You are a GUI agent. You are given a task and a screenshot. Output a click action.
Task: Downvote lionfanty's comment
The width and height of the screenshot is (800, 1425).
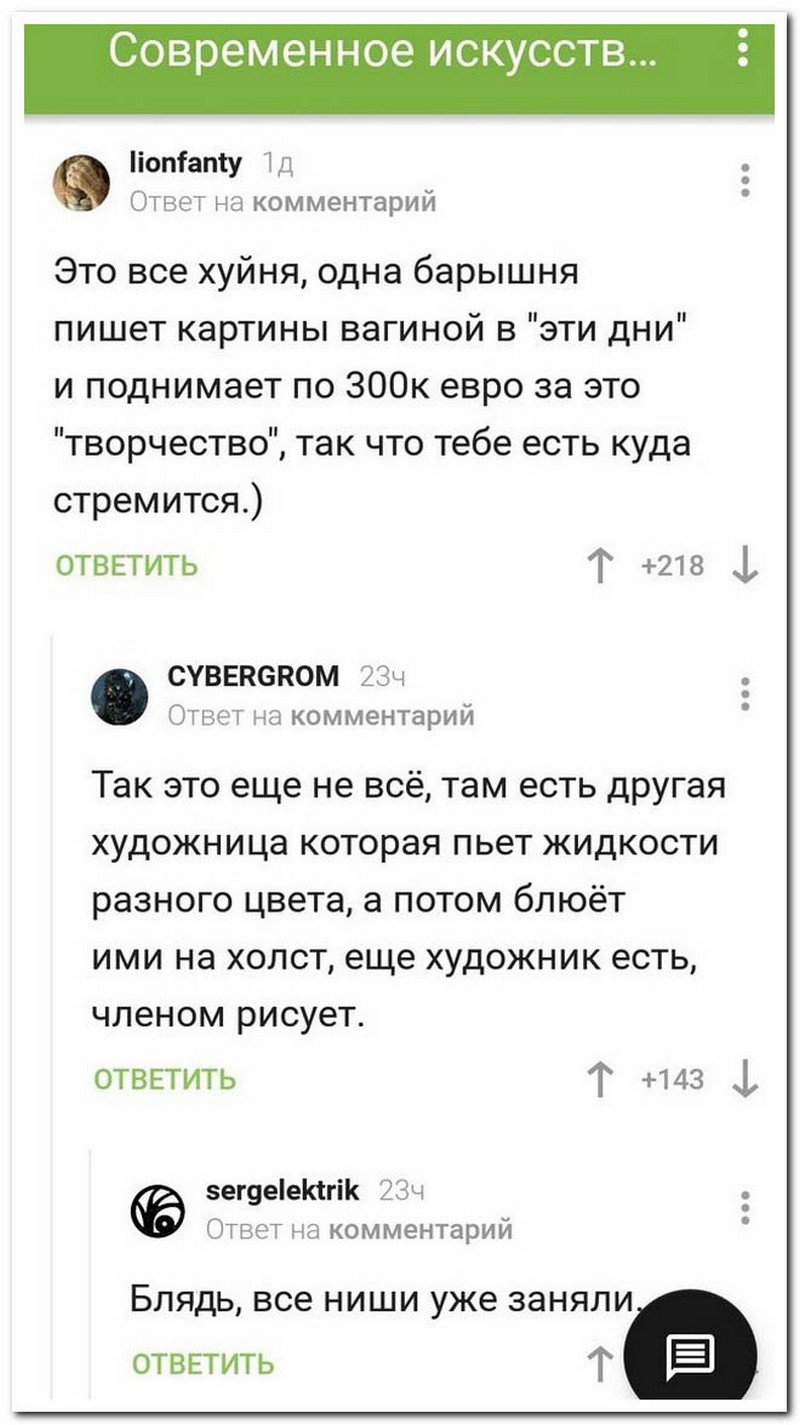point(745,566)
